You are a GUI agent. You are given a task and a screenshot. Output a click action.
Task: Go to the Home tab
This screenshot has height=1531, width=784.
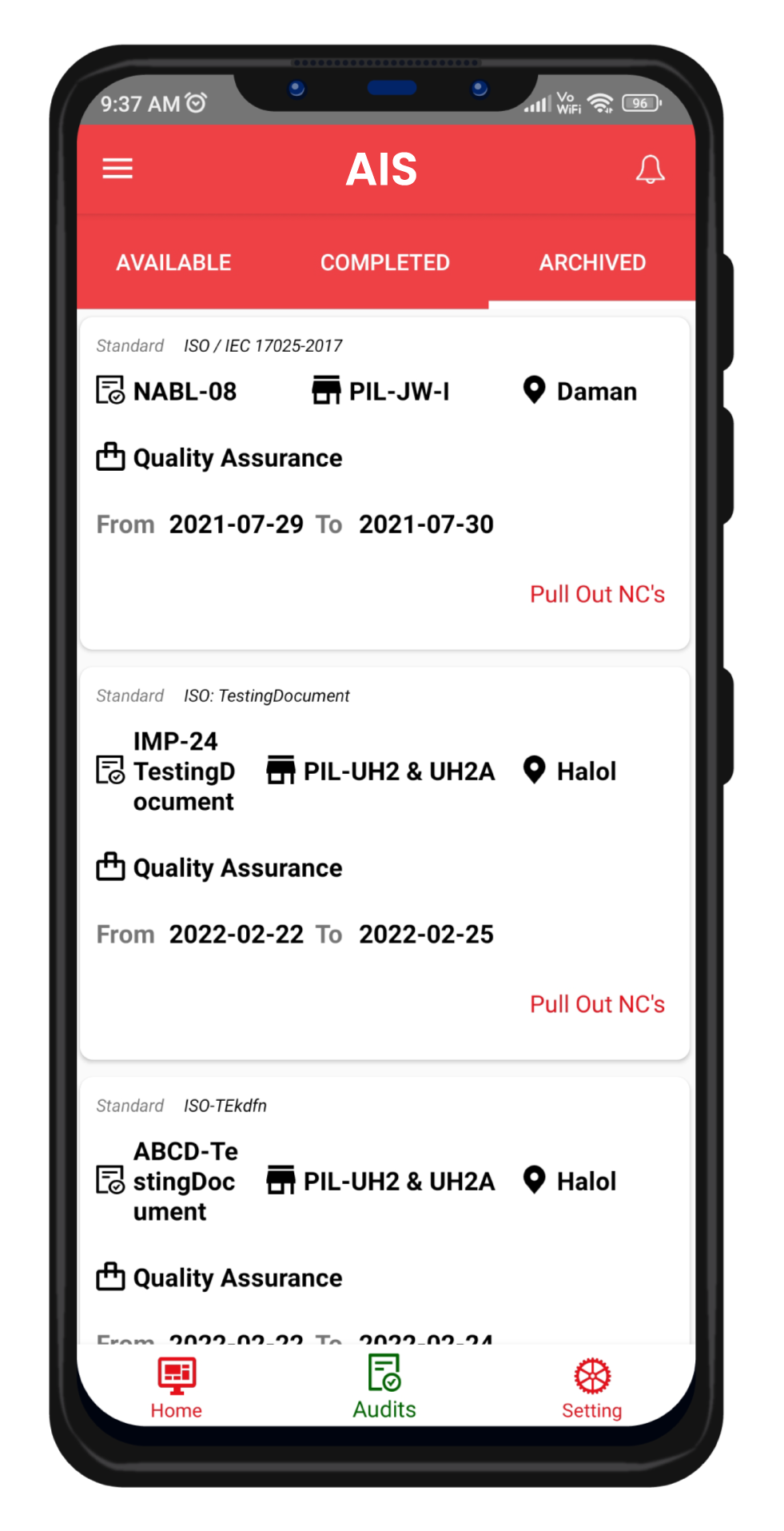tap(177, 1388)
